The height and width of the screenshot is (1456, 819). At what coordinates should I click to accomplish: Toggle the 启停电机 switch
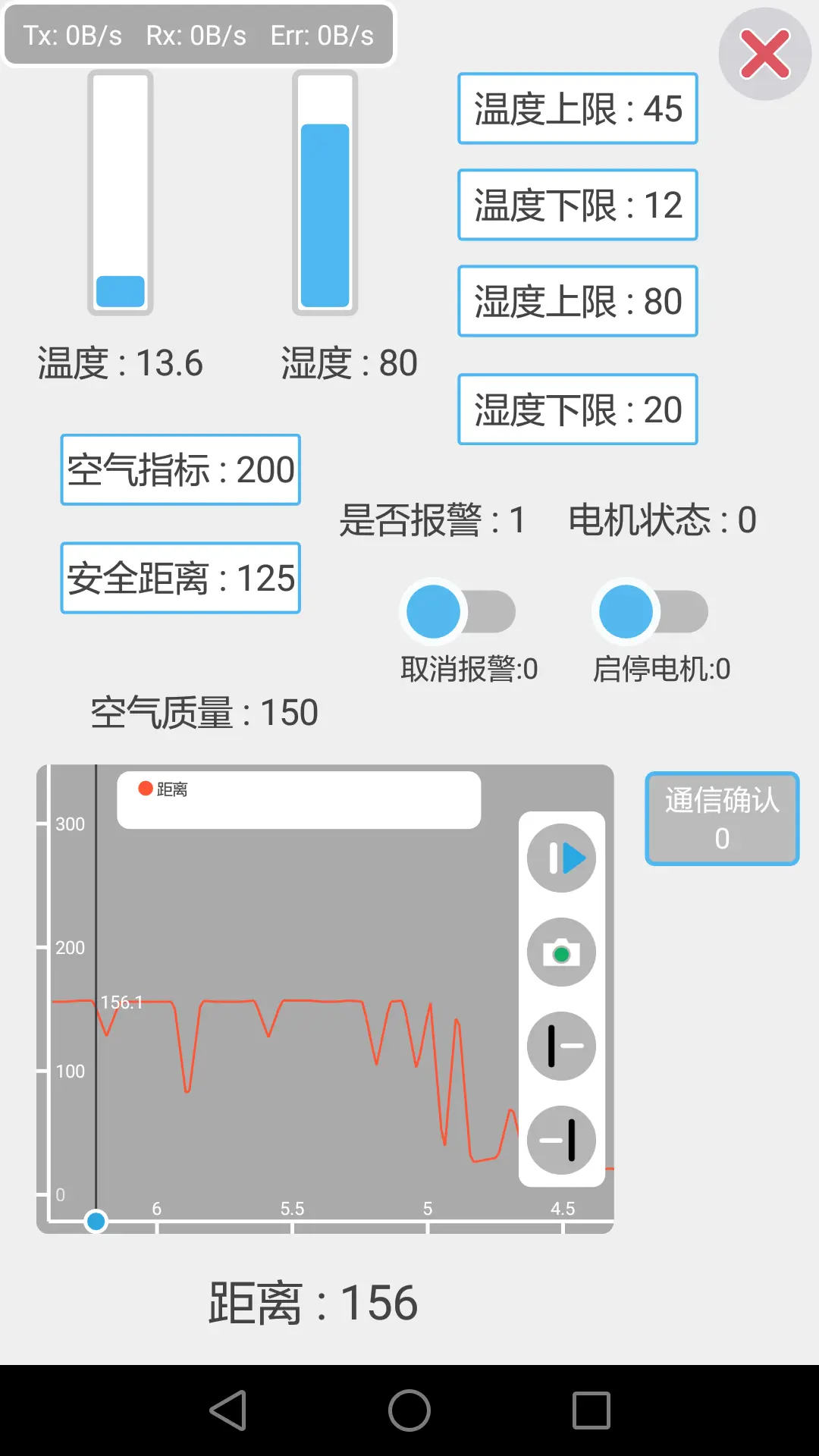[650, 611]
